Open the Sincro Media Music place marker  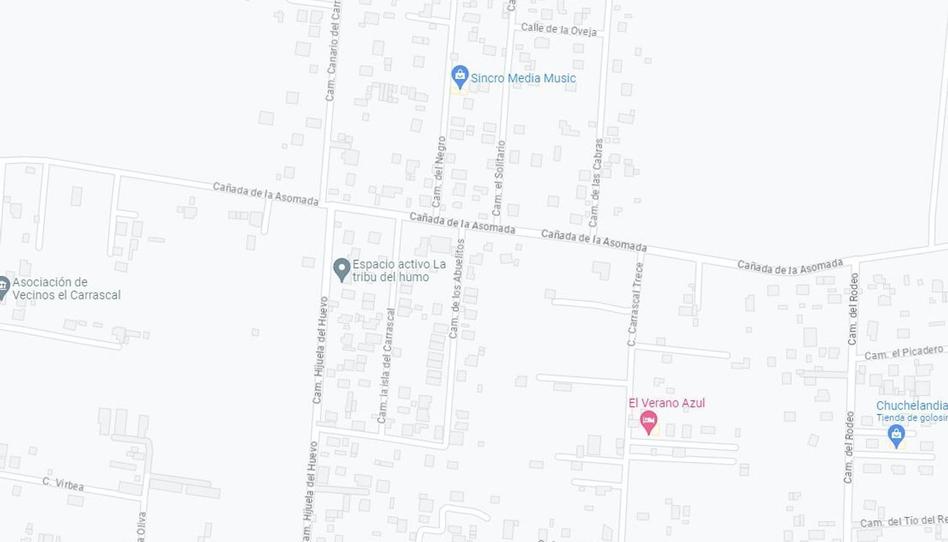click(460, 76)
